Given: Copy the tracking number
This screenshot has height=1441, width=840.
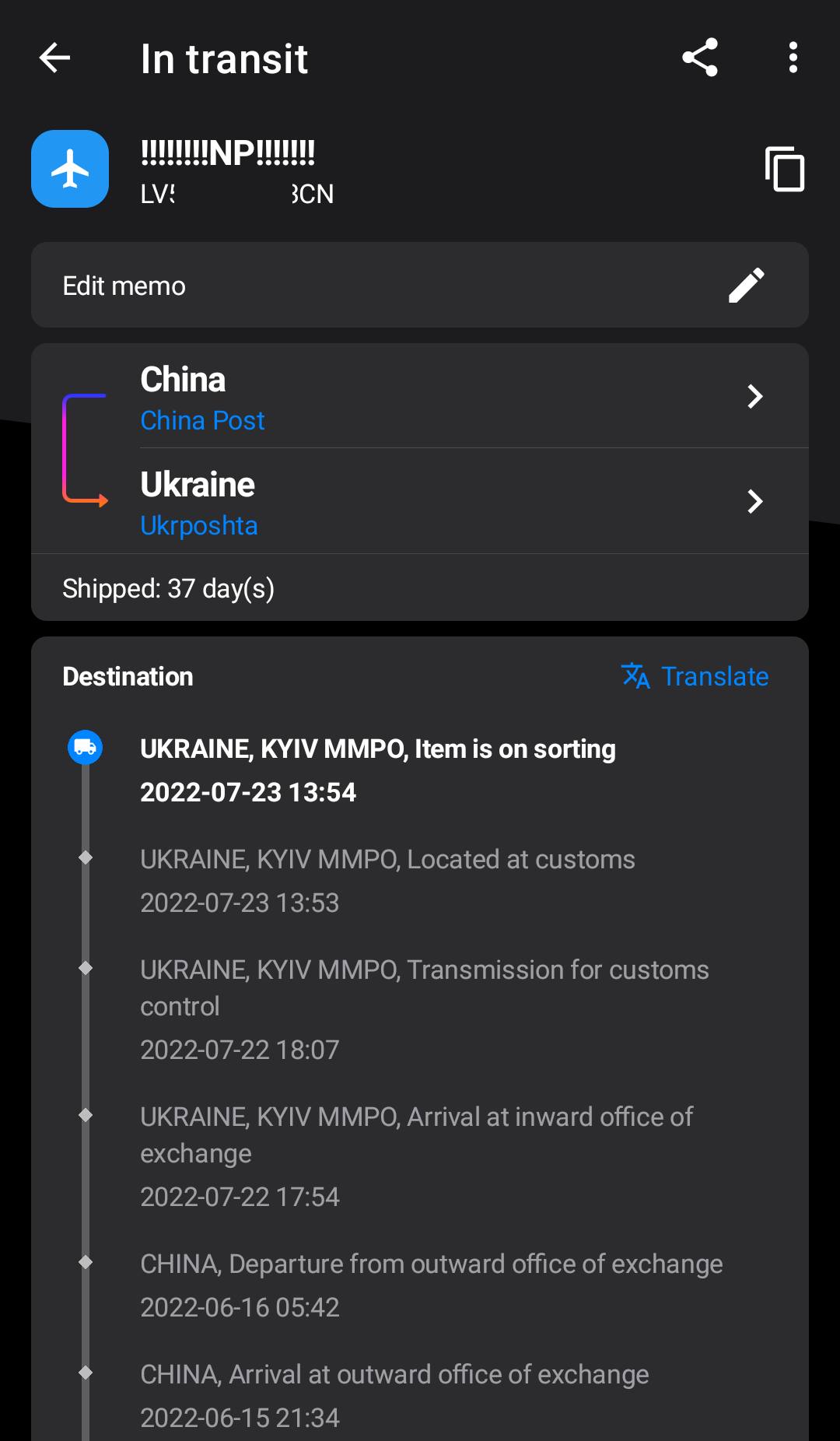Looking at the screenshot, I should pyautogui.click(x=784, y=169).
